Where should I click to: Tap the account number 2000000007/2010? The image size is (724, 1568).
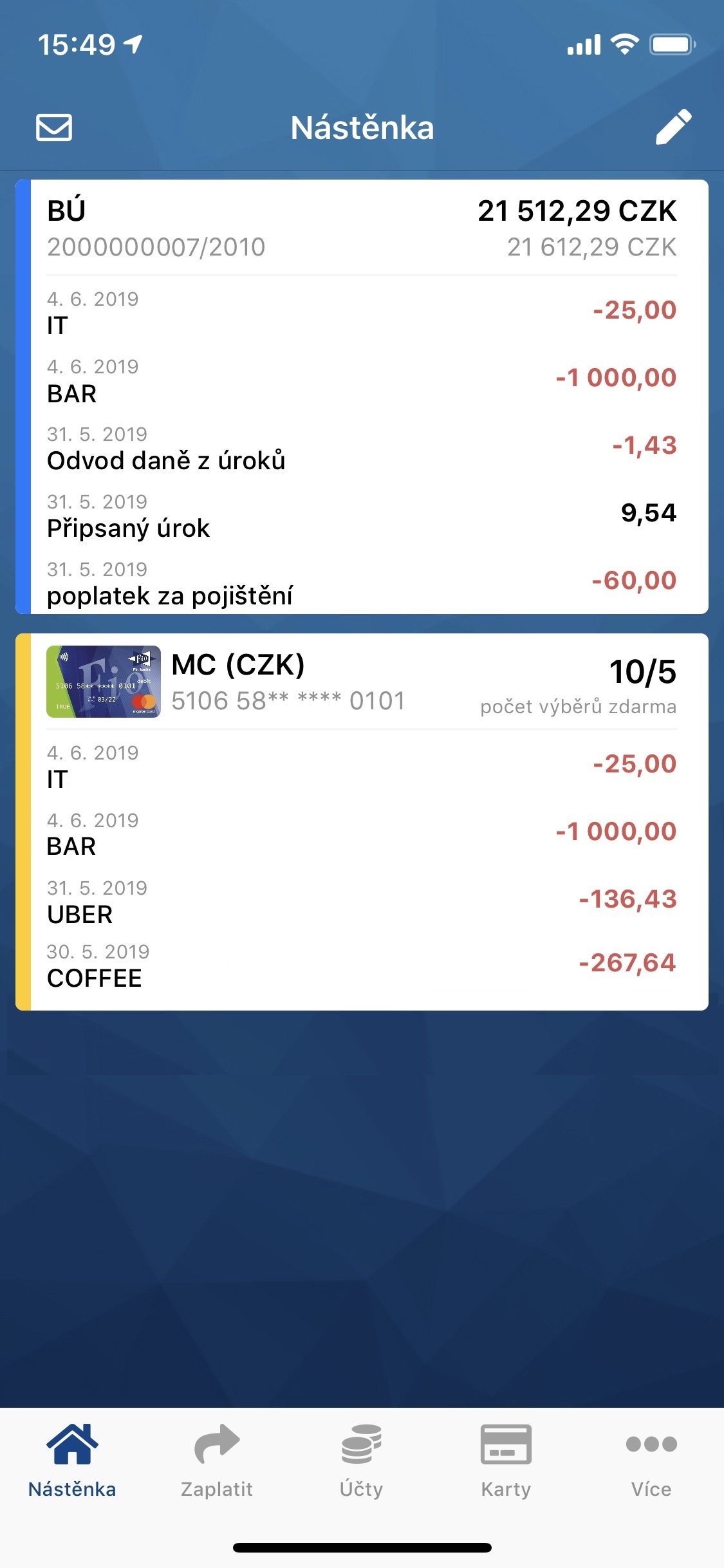[157, 247]
